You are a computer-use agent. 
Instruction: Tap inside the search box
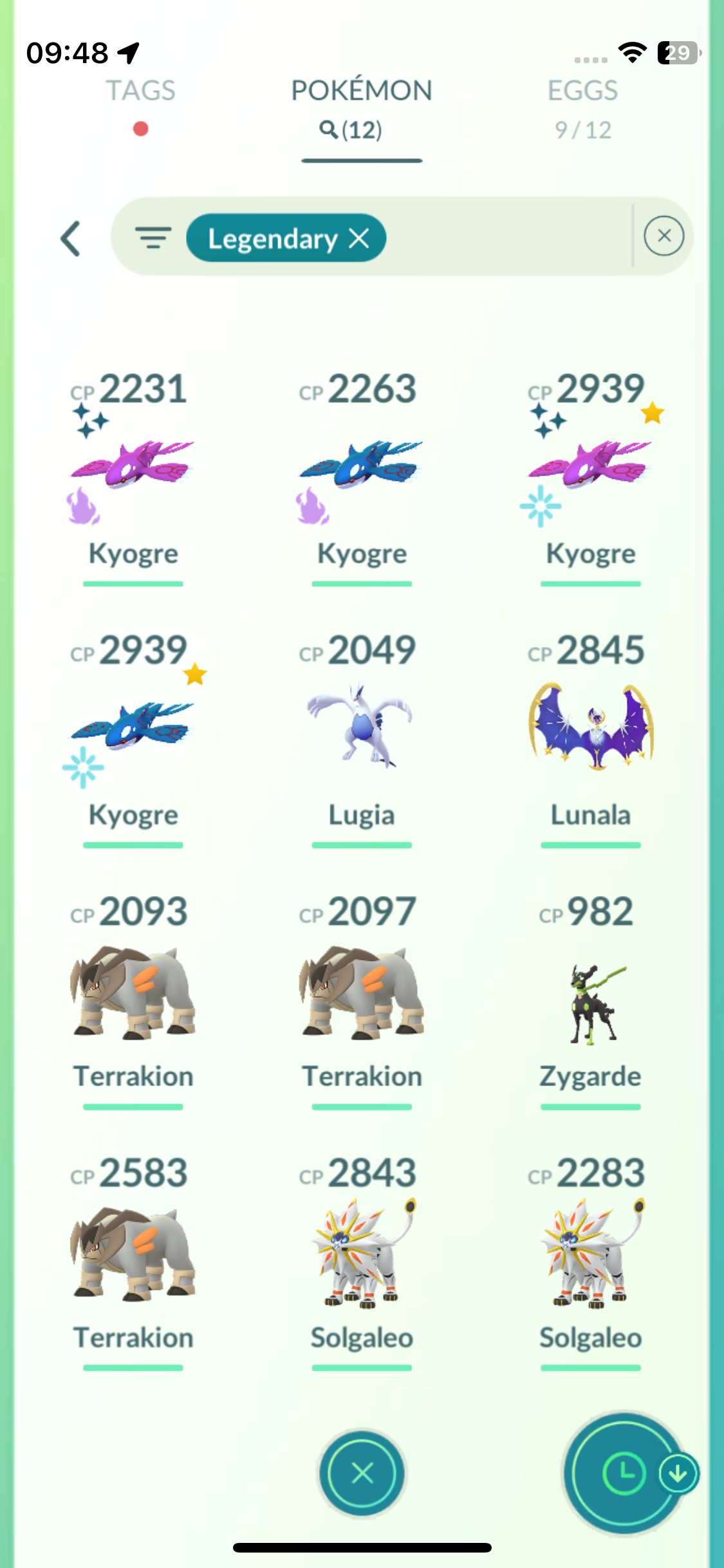[x=502, y=238]
